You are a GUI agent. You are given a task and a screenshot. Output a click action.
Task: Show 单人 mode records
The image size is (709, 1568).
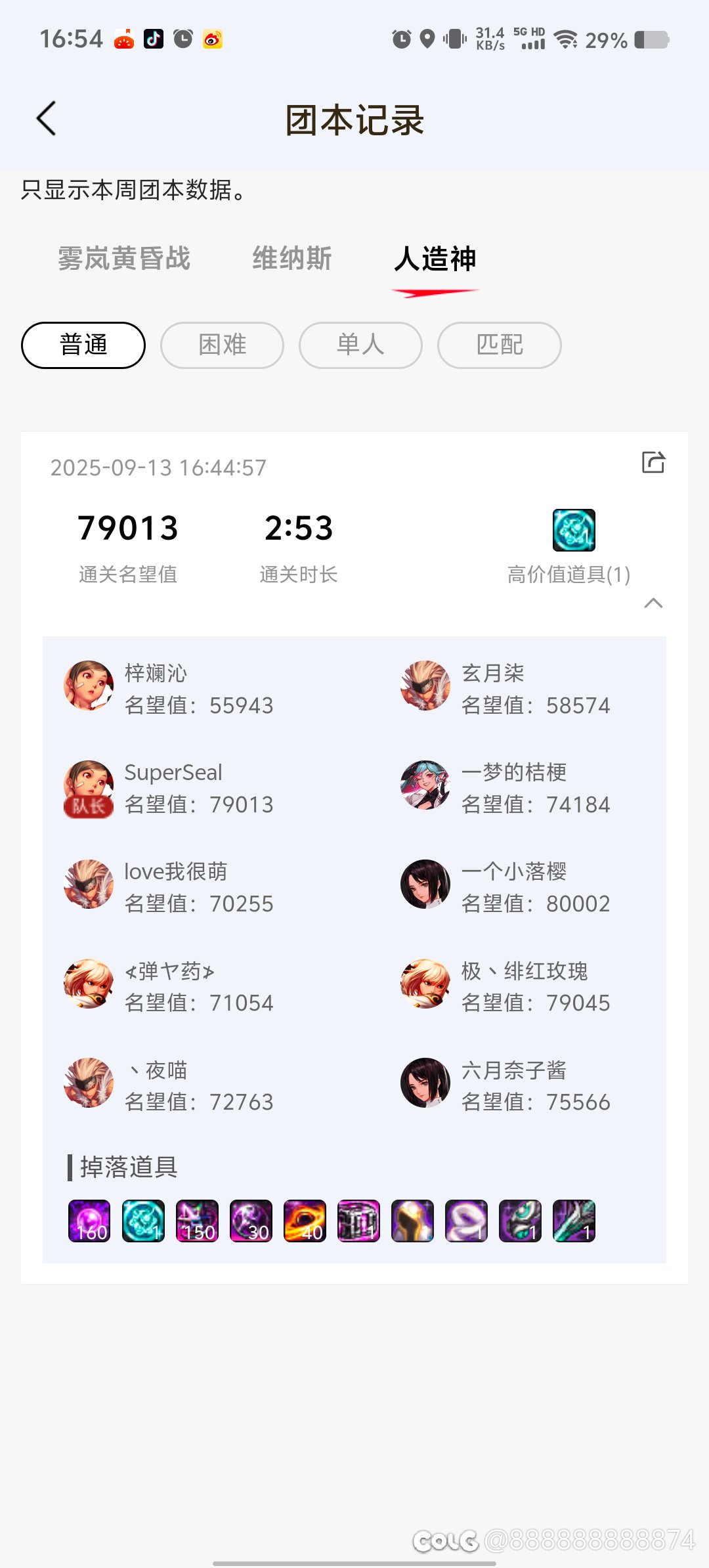pyautogui.click(x=360, y=345)
